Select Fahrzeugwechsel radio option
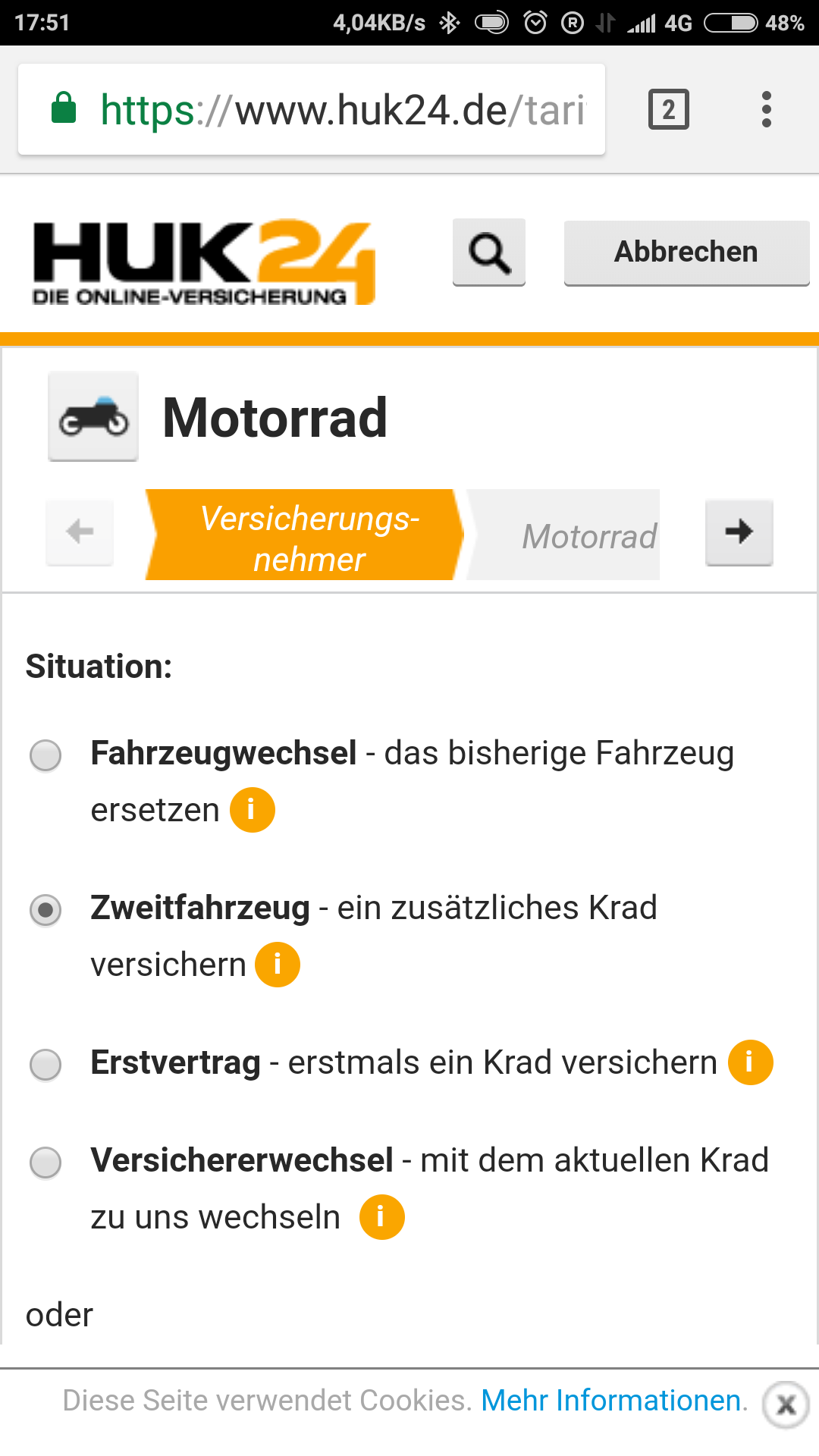The image size is (819, 1456). click(x=45, y=755)
